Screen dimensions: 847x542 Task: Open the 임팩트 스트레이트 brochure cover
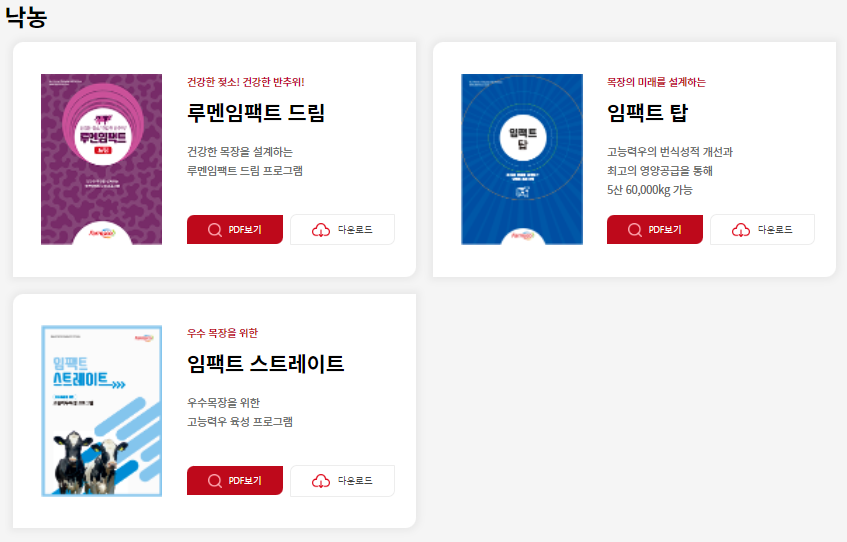[x=101, y=410]
